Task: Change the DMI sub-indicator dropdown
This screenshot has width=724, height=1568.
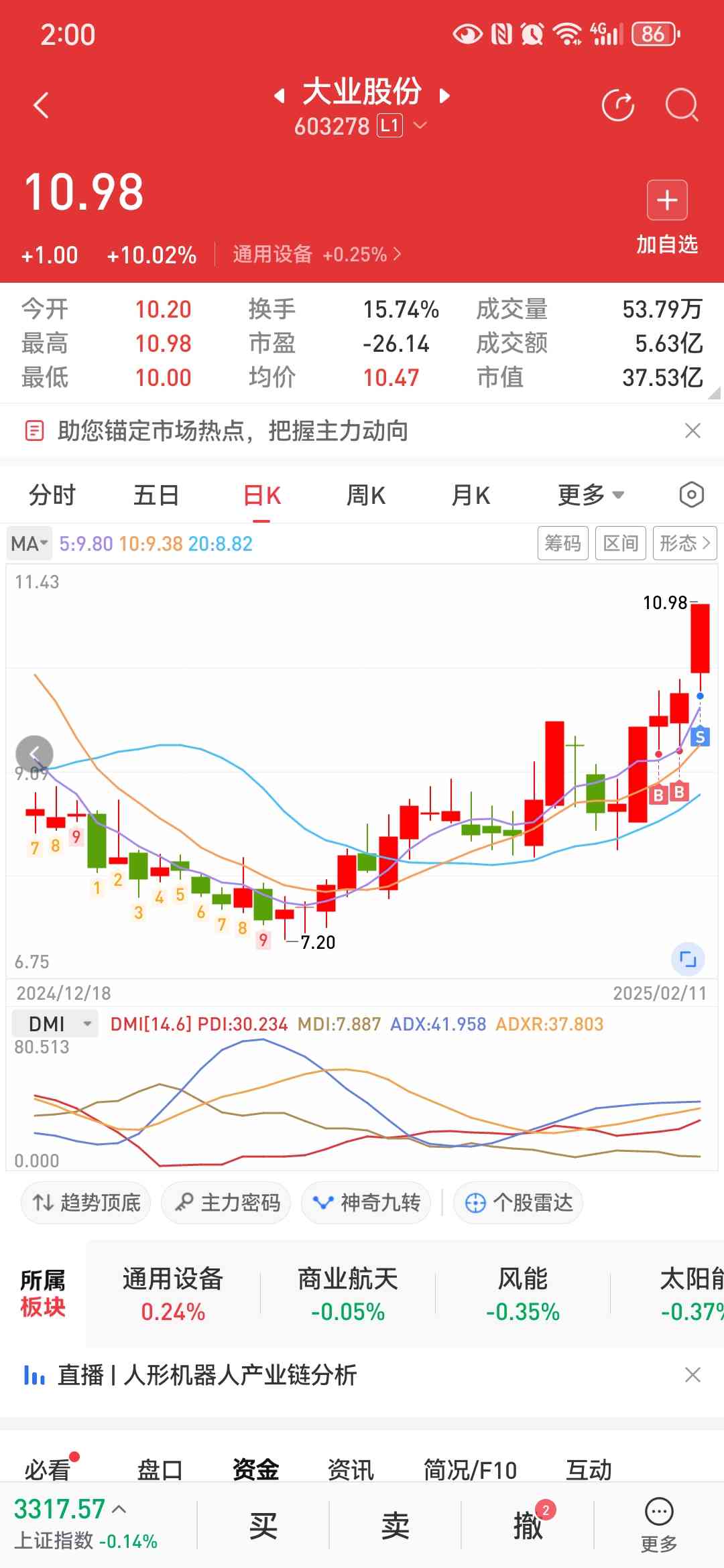Action: click(55, 1024)
